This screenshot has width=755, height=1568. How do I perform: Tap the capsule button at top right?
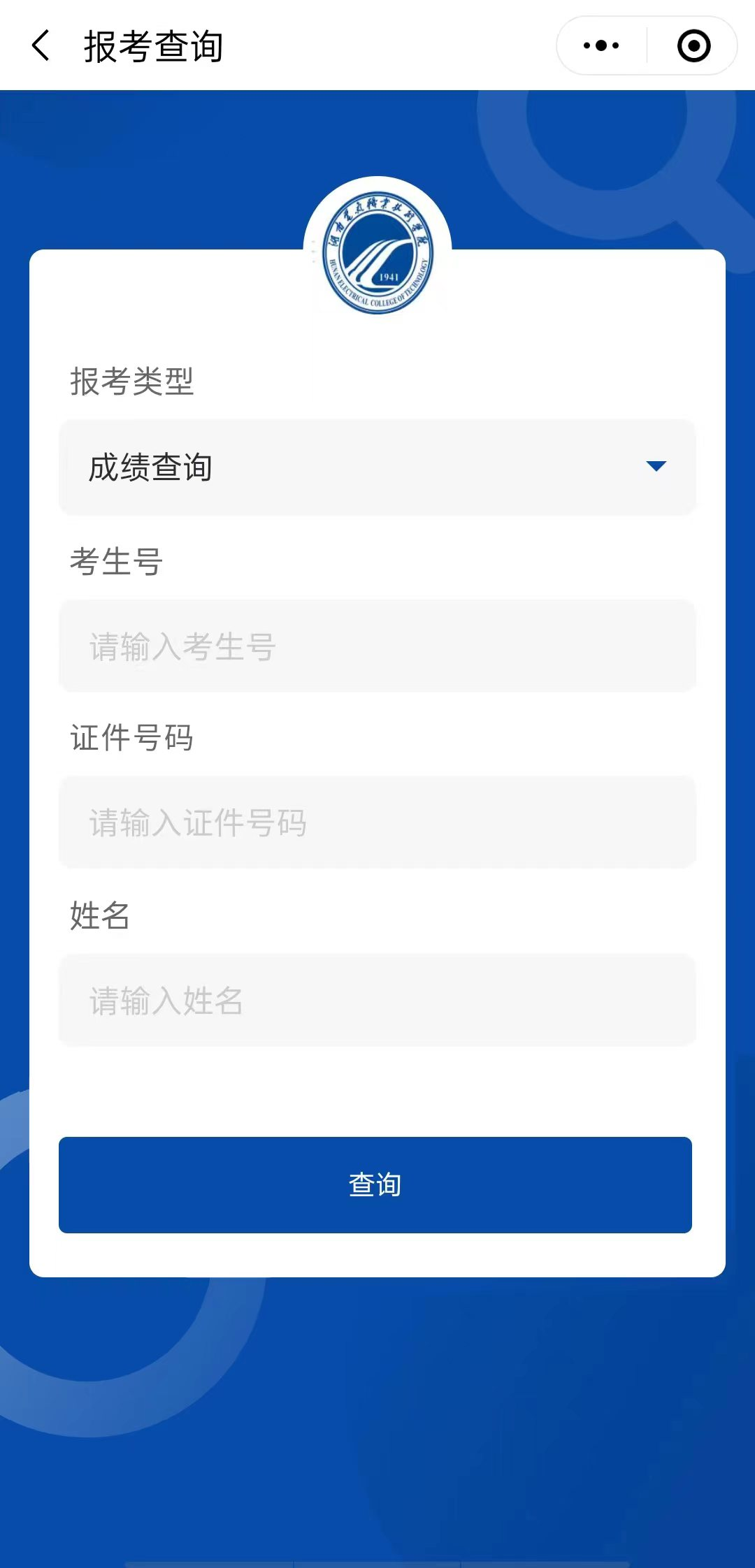pos(647,44)
